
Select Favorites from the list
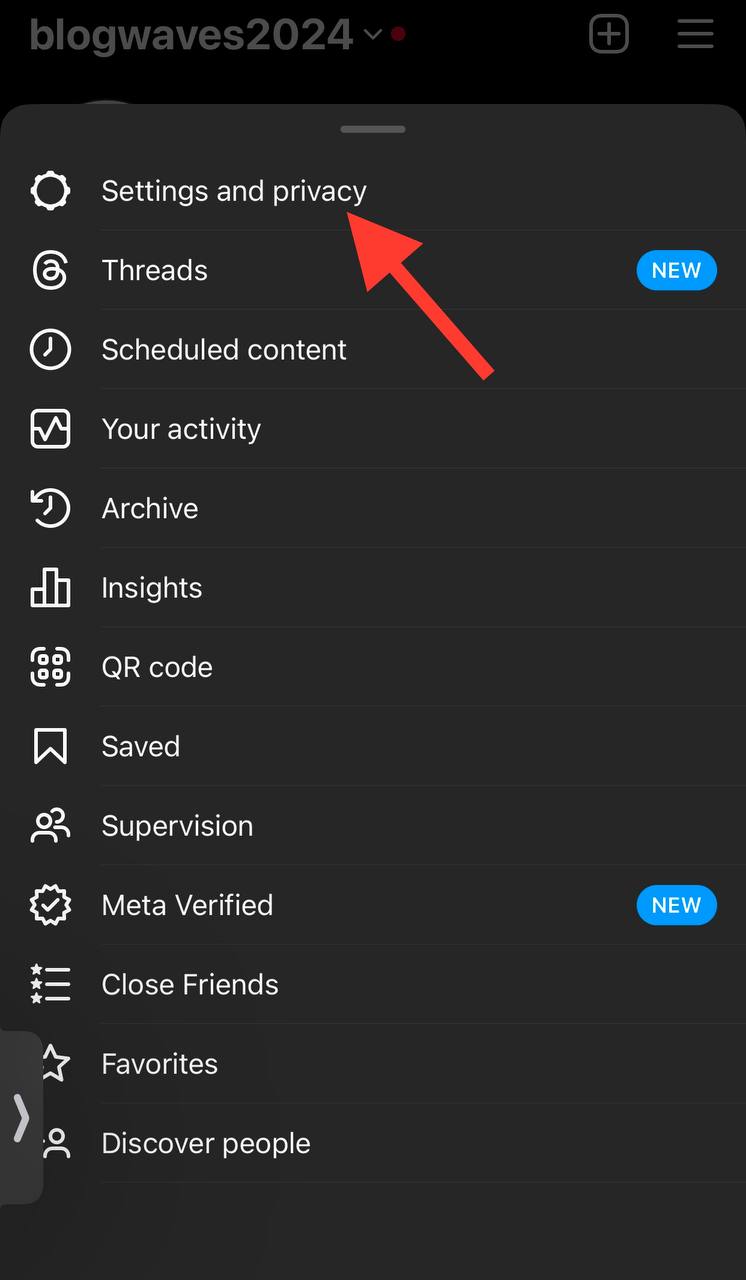coord(159,1064)
